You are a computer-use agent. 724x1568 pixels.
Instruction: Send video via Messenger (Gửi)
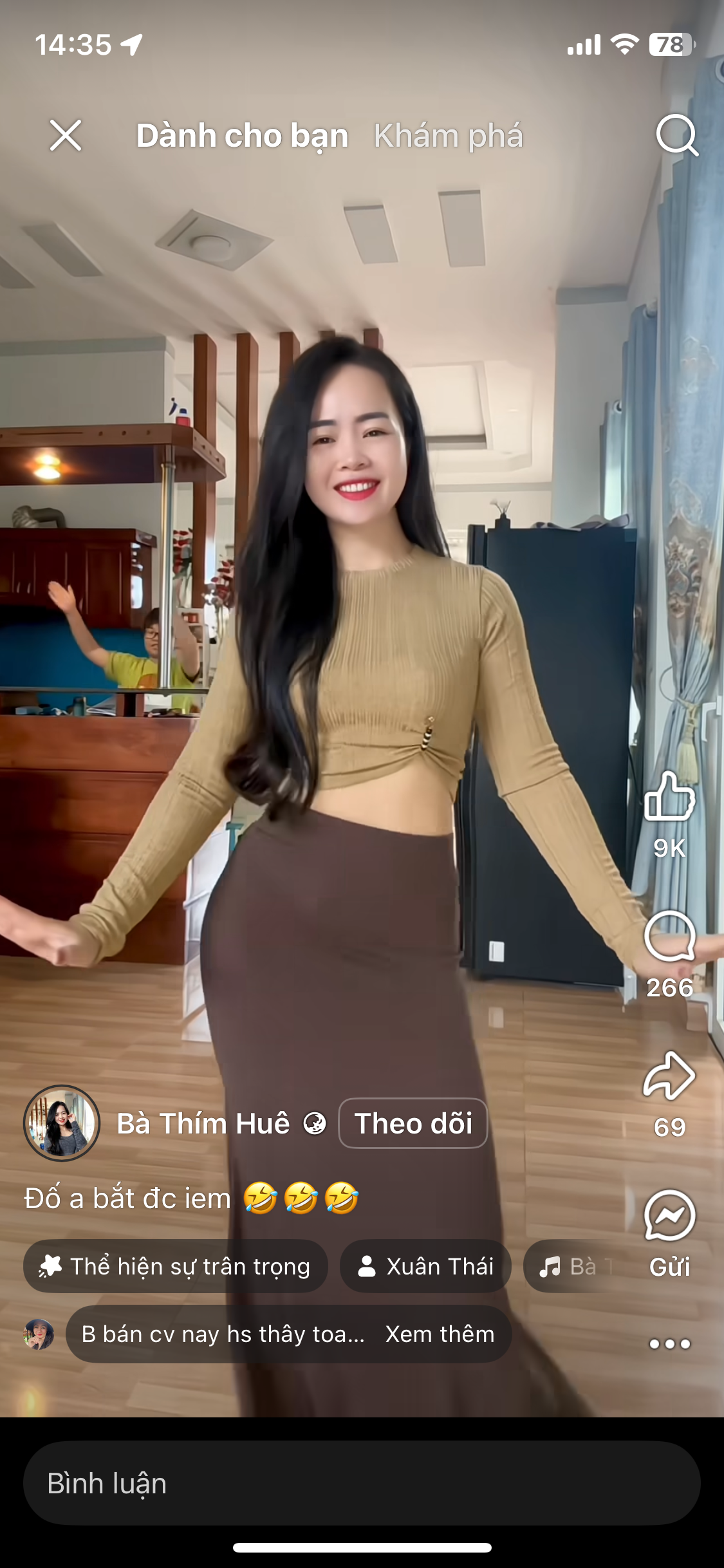669,1217
